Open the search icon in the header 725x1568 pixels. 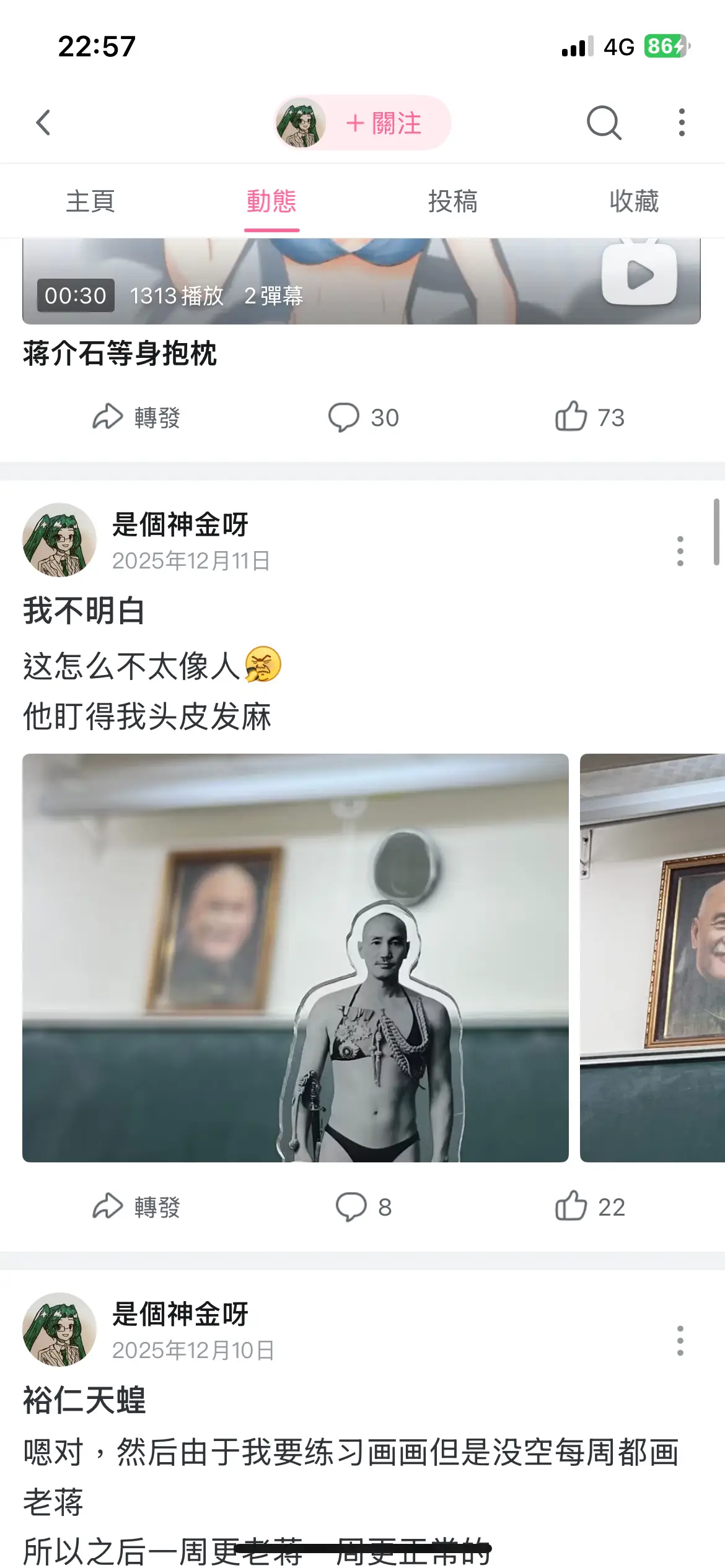pyautogui.click(x=604, y=123)
